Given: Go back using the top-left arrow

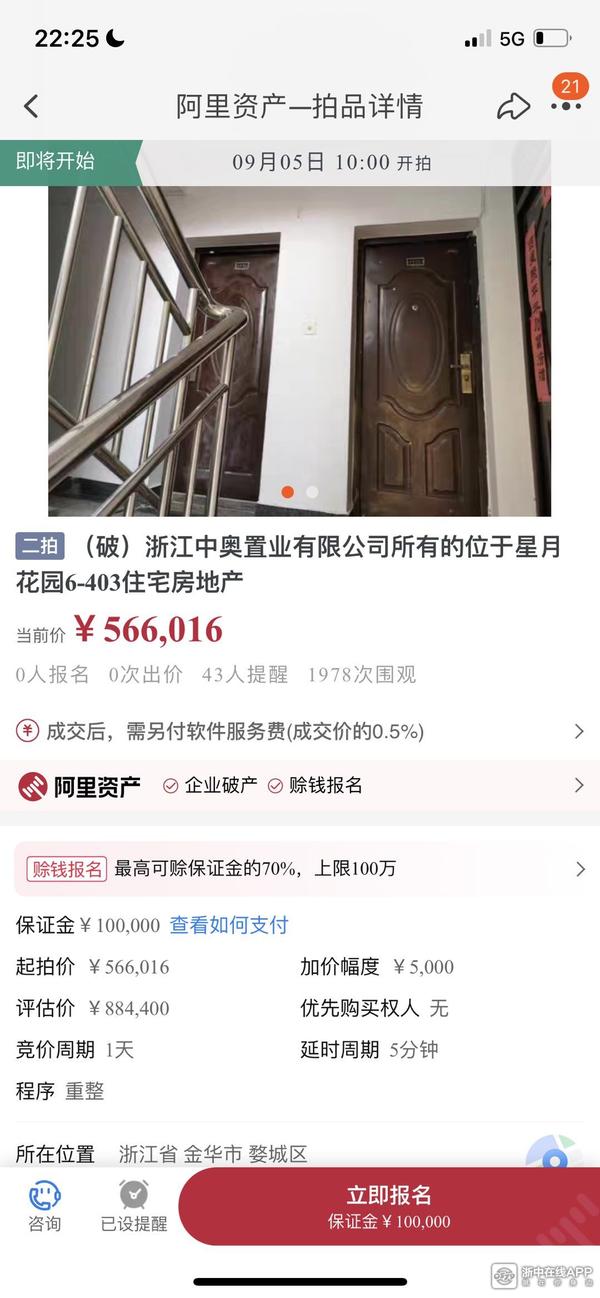Looking at the screenshot, I should [31, 106].
